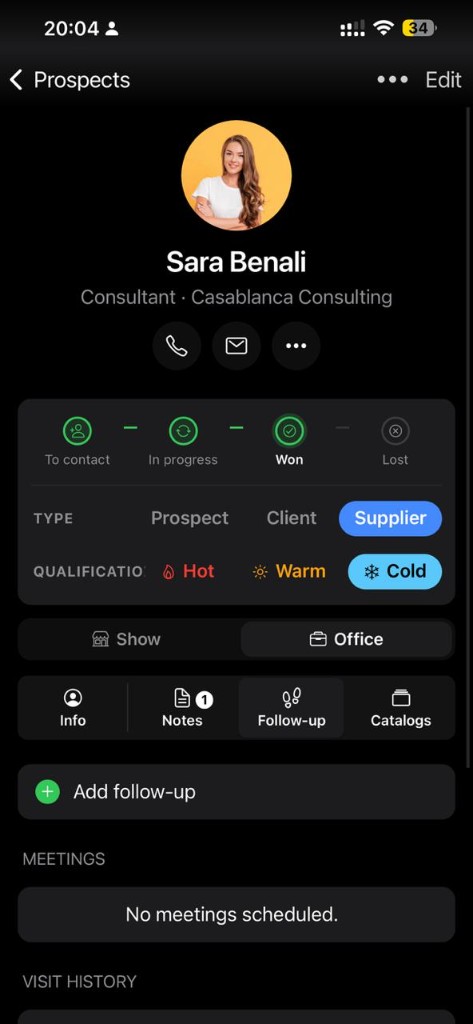
Task: Add a new follow-up
Action: [236, 792]
